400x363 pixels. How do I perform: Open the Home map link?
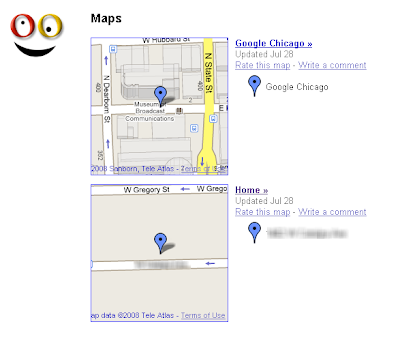click(x=252, y=190)
